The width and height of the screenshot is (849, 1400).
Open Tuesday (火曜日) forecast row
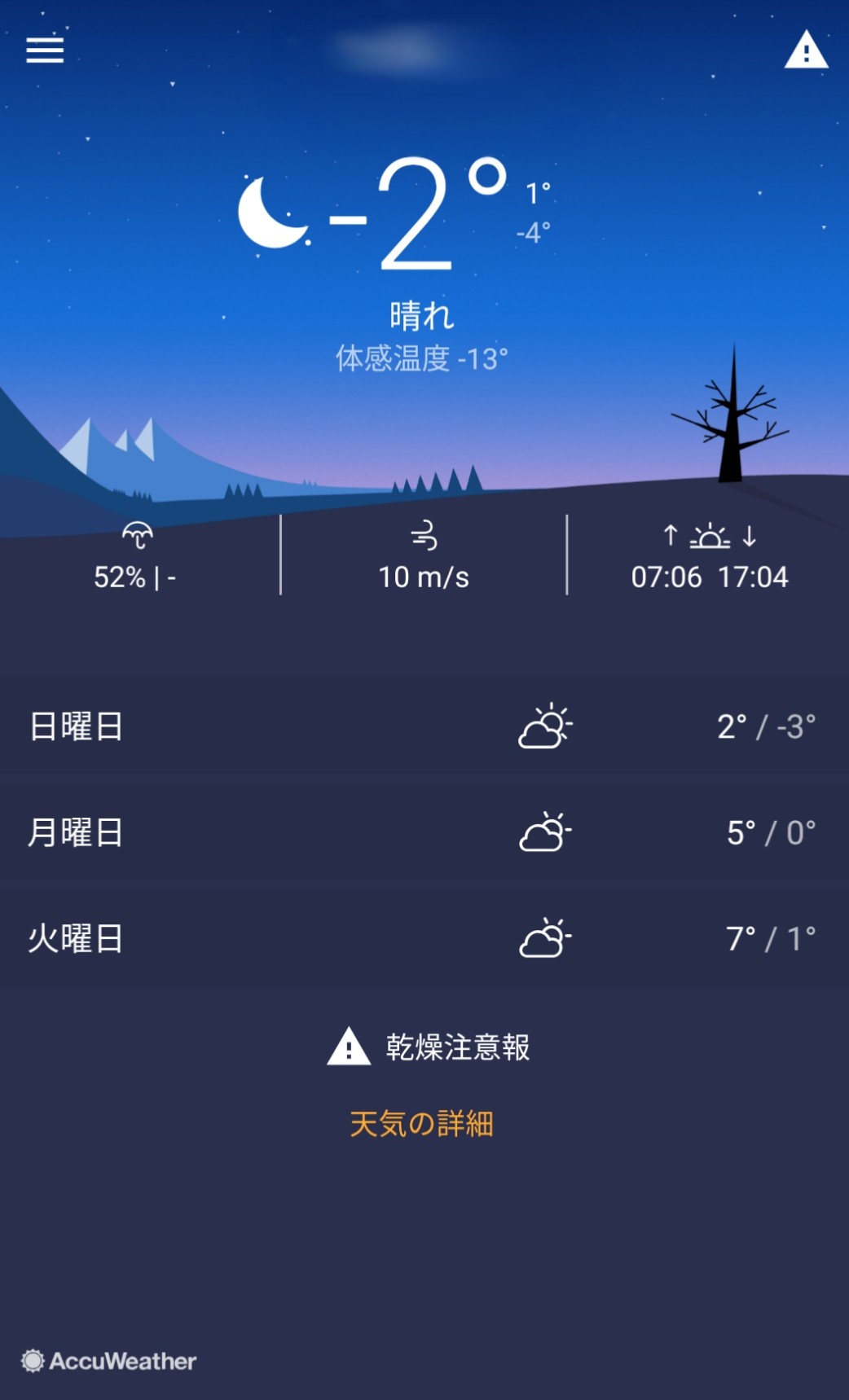pyautogui.click(x=424, y=938)
